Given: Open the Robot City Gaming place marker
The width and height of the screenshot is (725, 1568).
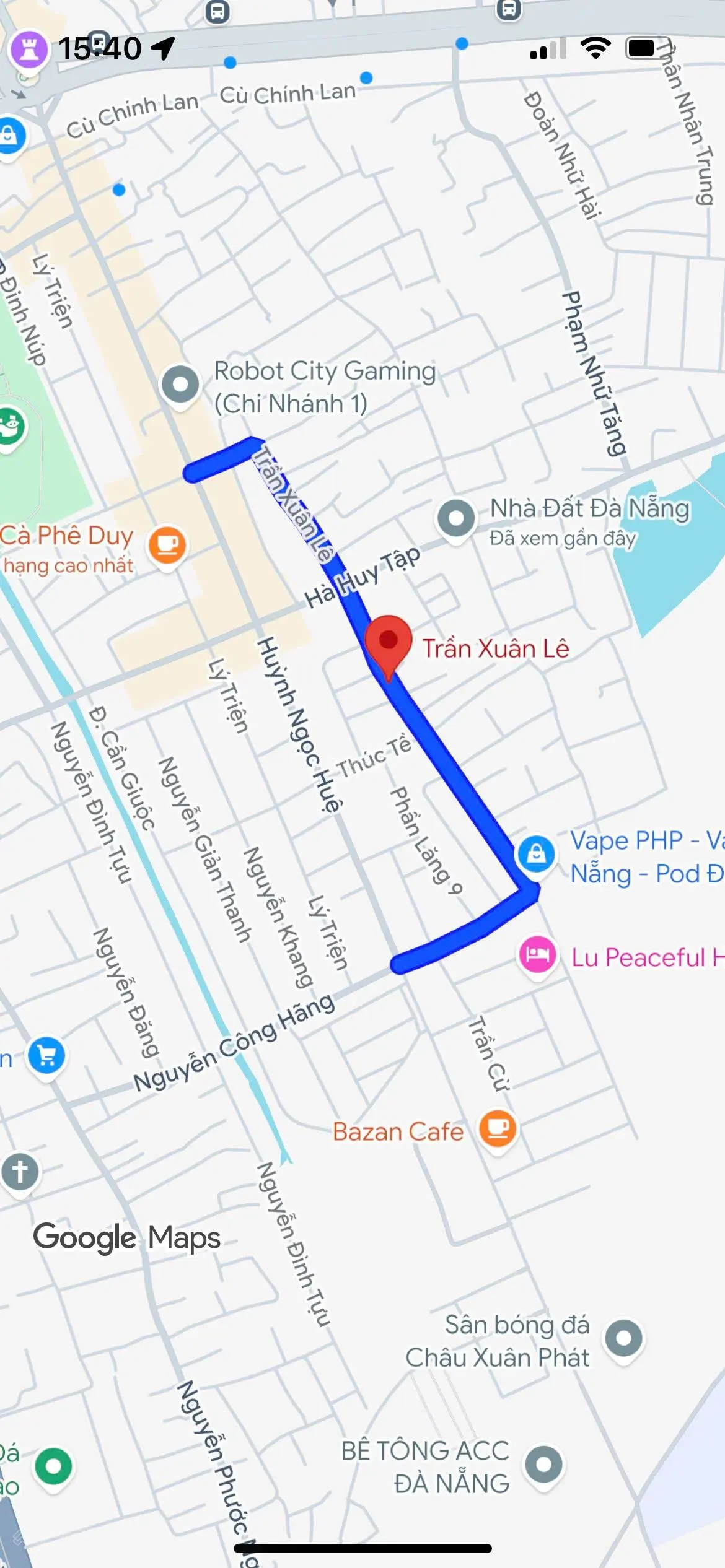Looking at the screenshot, I should pyautogui.click(x=180, y=385).
